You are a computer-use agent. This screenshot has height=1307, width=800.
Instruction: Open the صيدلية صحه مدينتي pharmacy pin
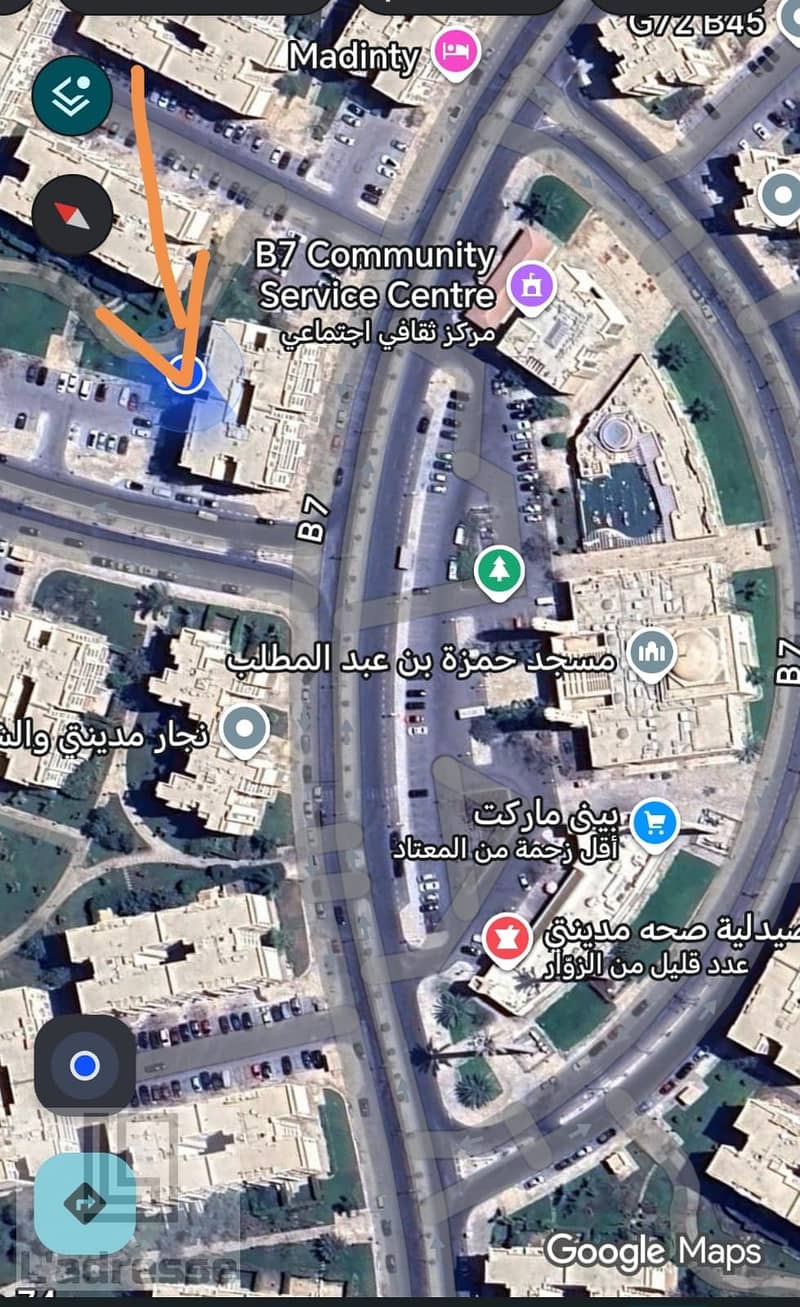507,938
